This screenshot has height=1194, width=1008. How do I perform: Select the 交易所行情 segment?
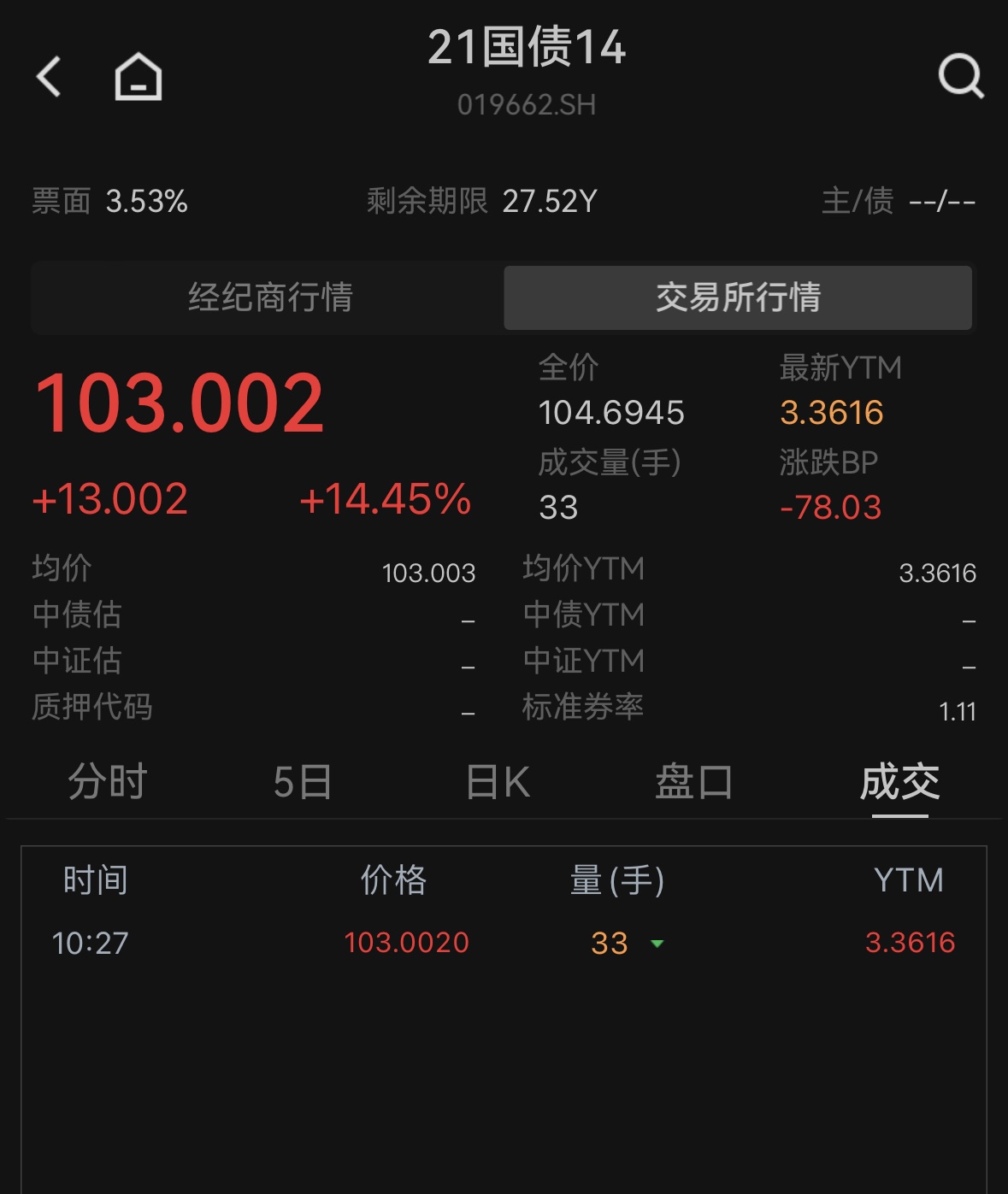(x=737, y=297)
